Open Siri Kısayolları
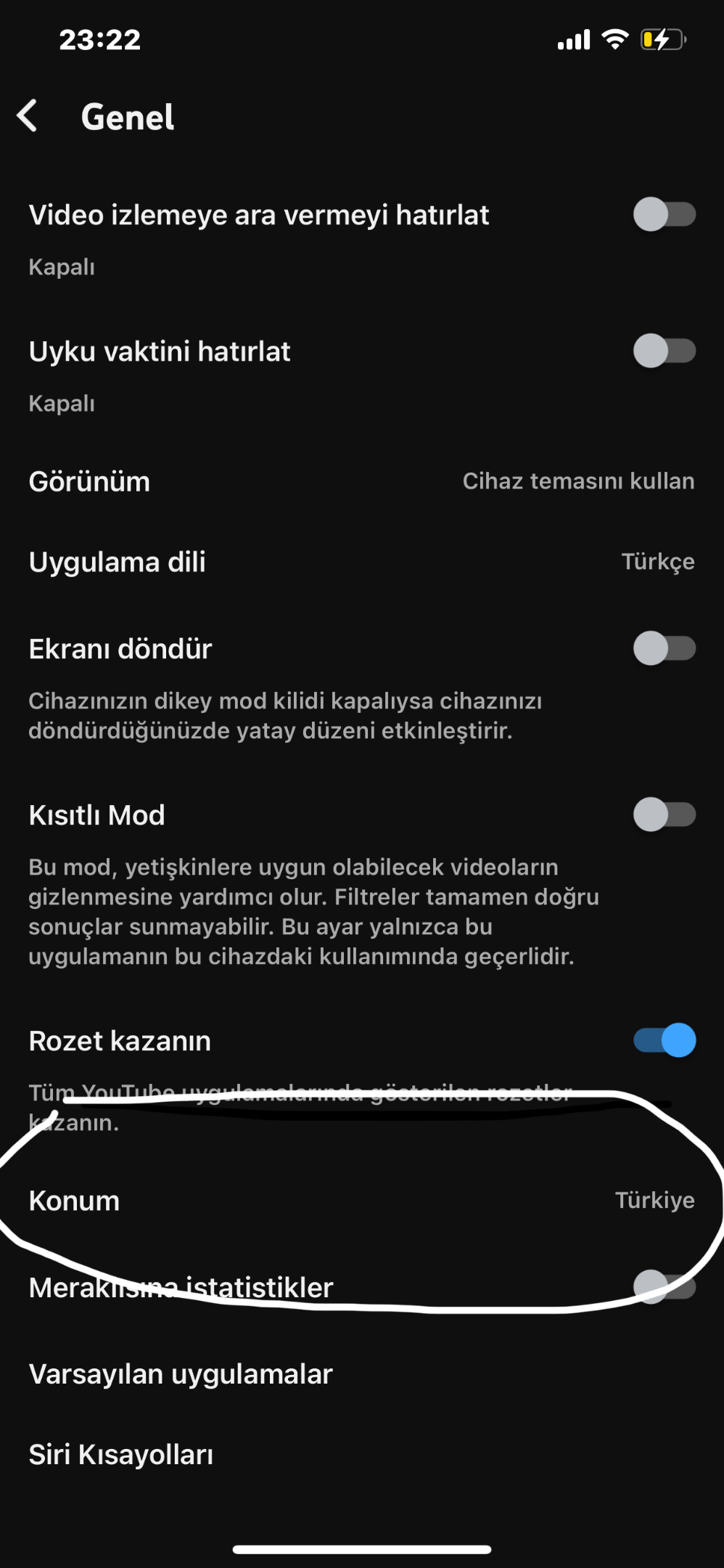Image resolution: width=724 pixels, height=1568 pixels. click(362, 1455)
